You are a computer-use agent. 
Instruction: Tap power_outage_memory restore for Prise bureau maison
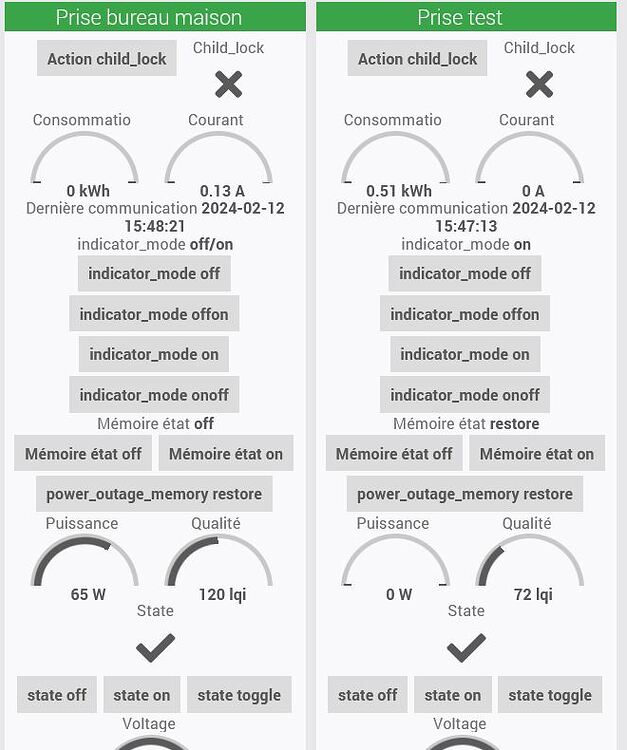154,494
